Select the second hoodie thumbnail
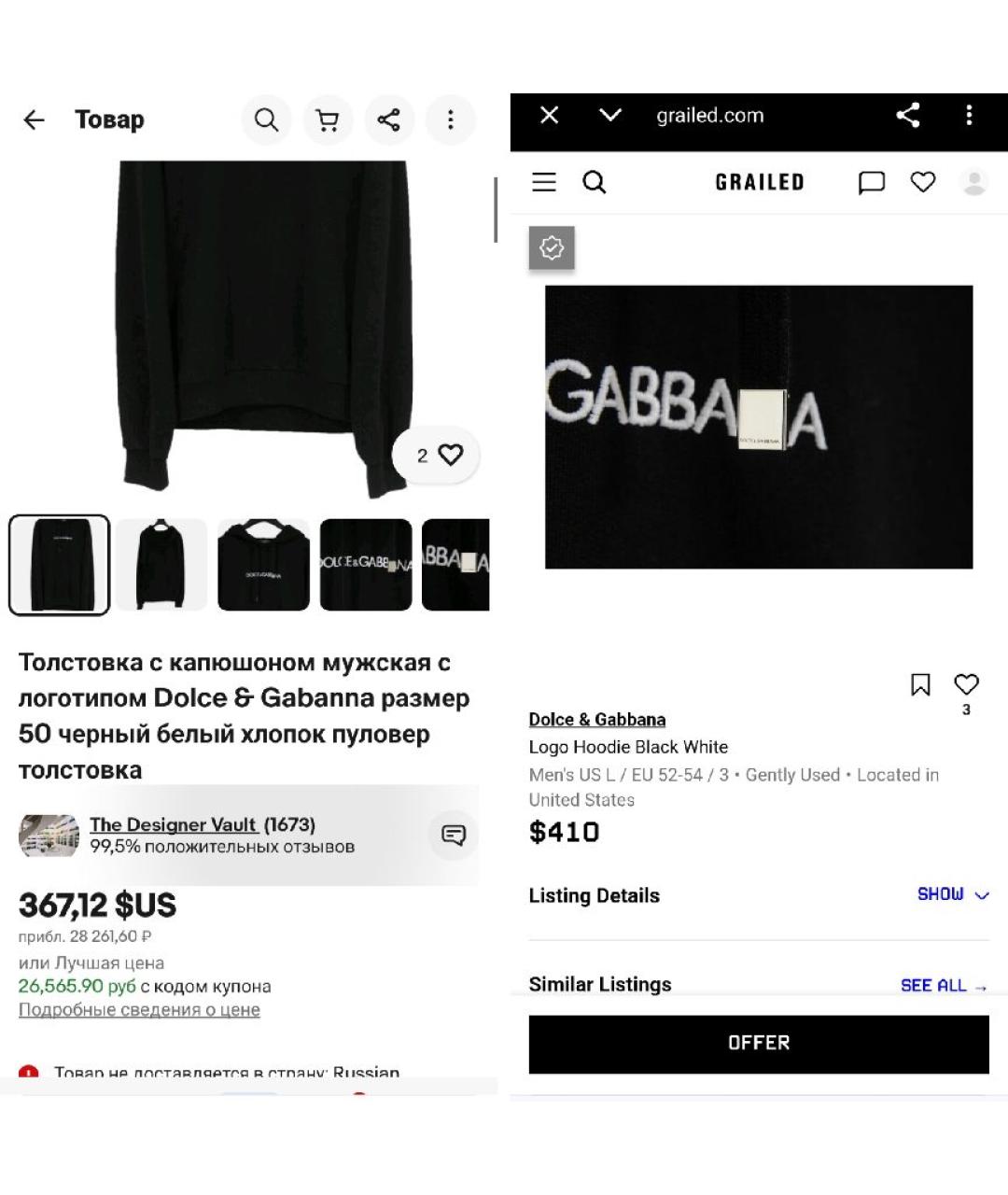Image resolution: width=1008 pixels, height=1195 pixels. point(161,564)
